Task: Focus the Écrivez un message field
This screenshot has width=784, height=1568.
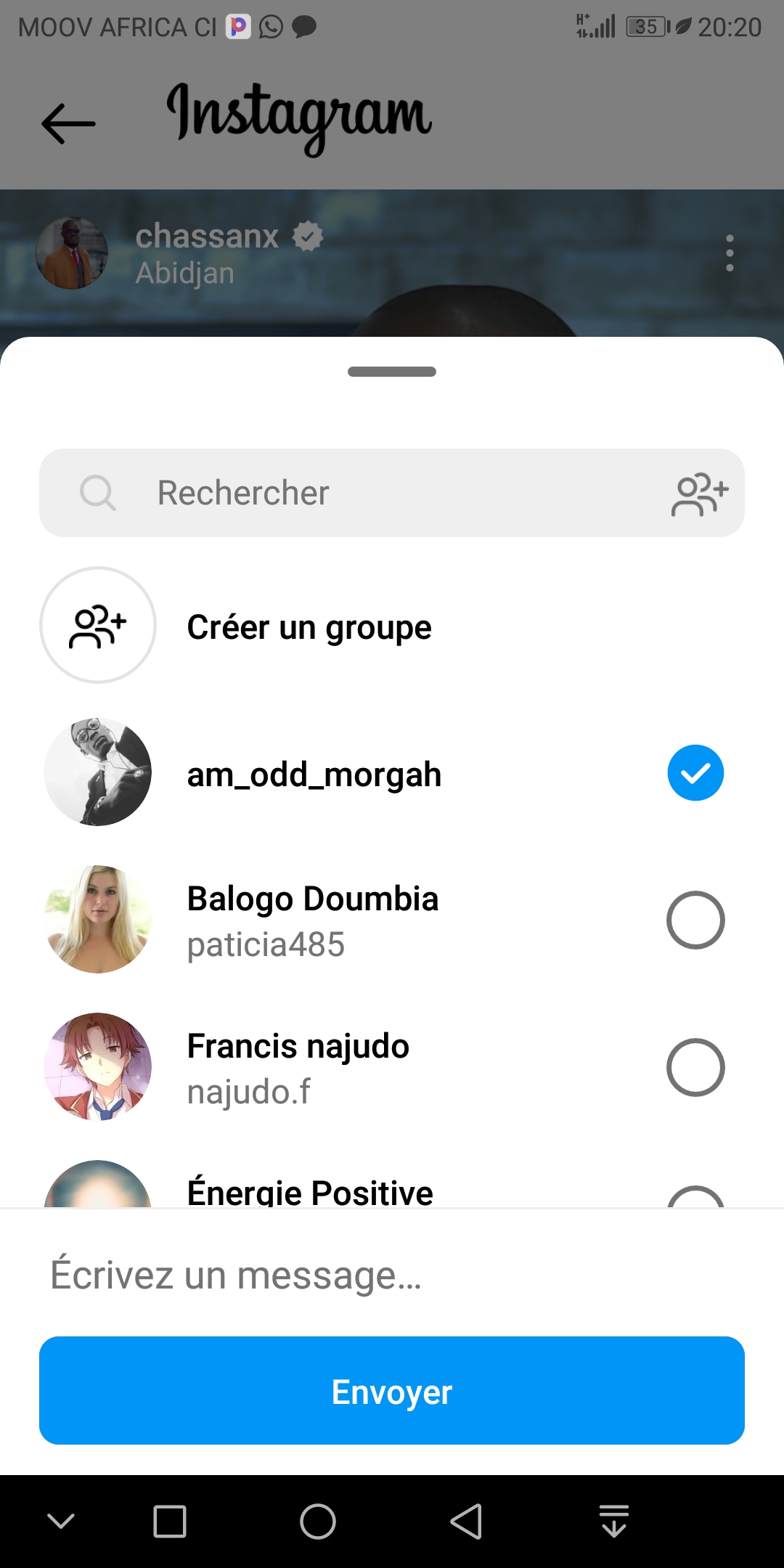Action: (392, 1275)
